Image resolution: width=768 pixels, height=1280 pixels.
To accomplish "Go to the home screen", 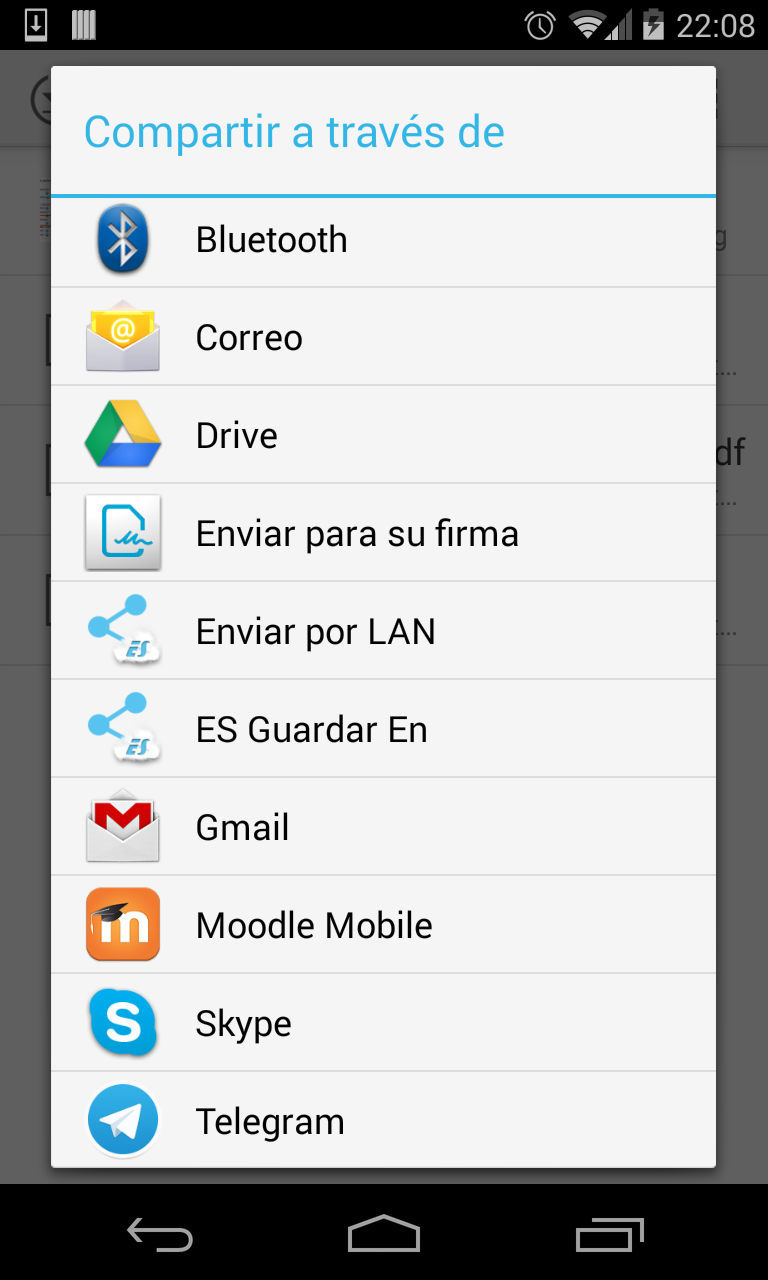I will coord(384,1234).
